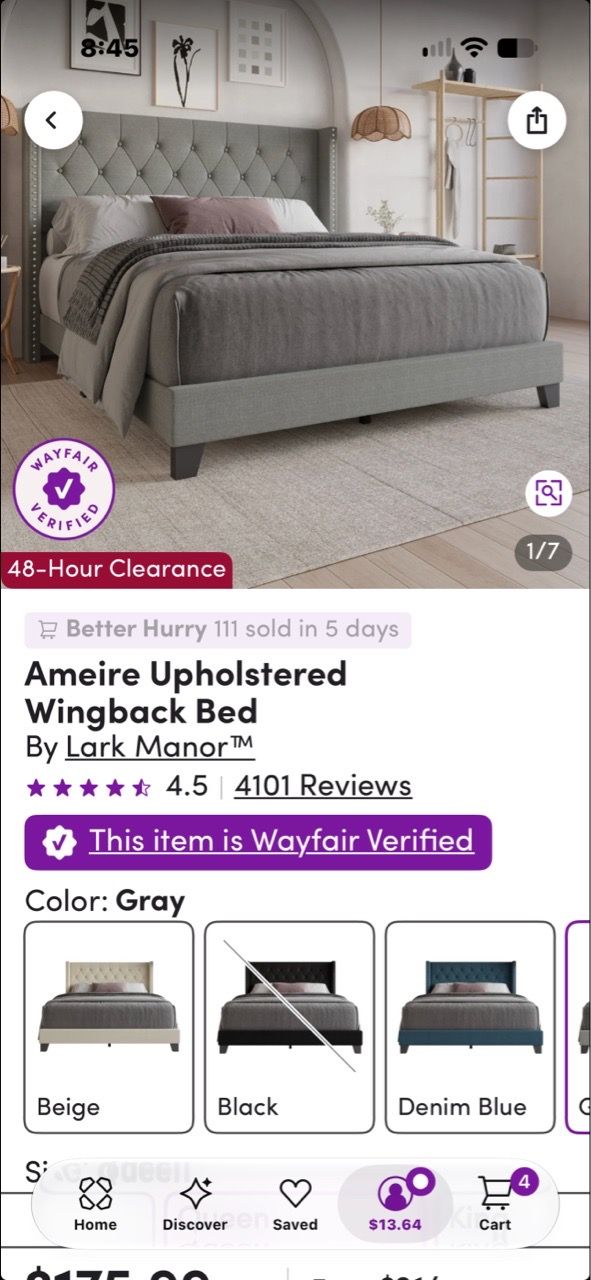Open the Saved tab

coord(295,1204)
